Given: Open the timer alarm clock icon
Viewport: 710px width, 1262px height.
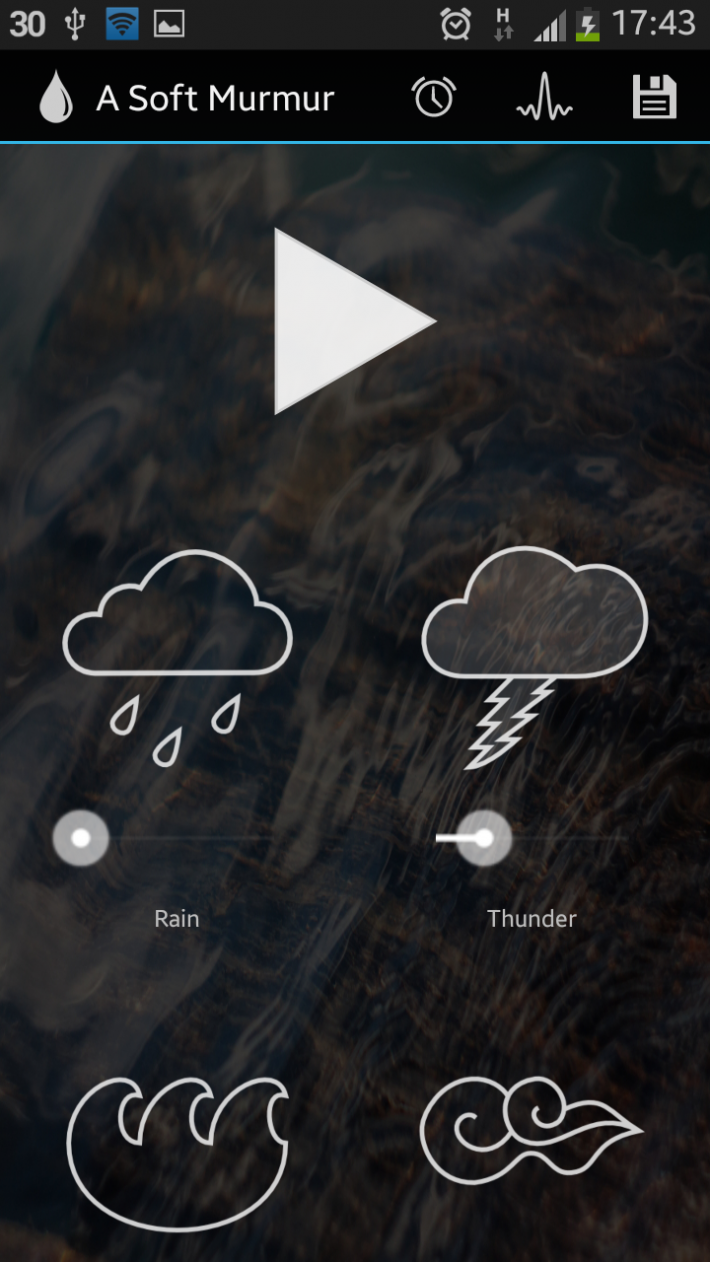Looking at the screenshot, I should pyautogui.click(x=434, y=98).
